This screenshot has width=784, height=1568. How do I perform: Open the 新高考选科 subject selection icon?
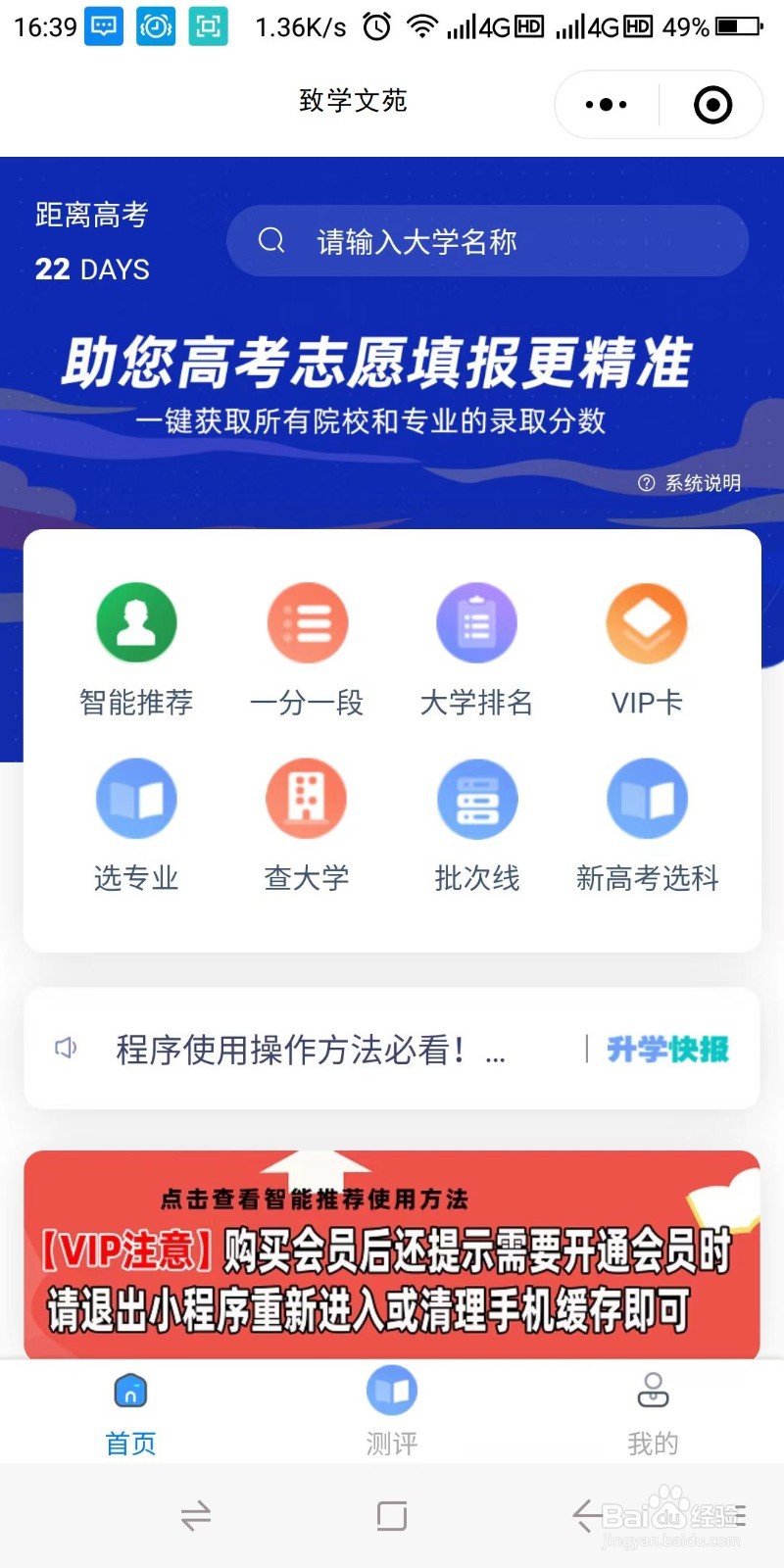pos(647,799)
